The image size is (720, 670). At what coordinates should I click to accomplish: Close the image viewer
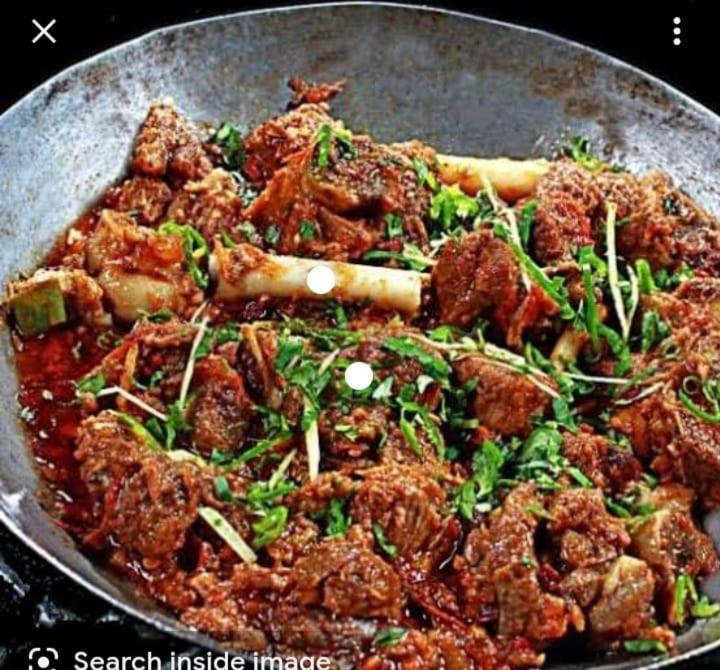[x=44, y=32]
